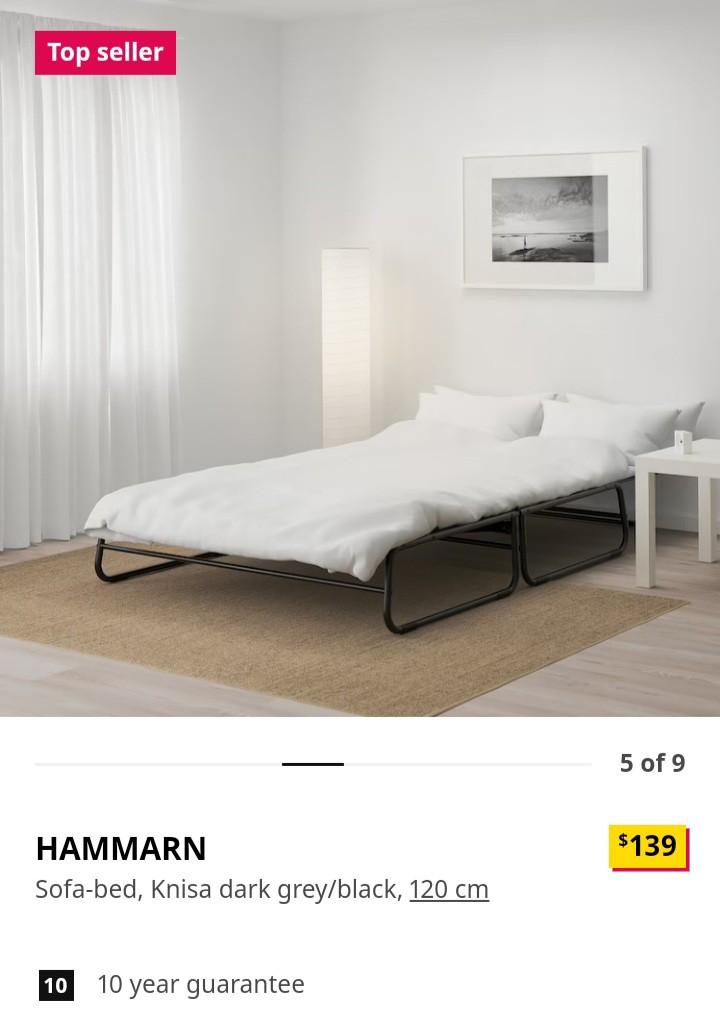Select the pink "Top seller" badge
Image resolution: width=720 pixels, height=1036 pixels.
(104, 52)
